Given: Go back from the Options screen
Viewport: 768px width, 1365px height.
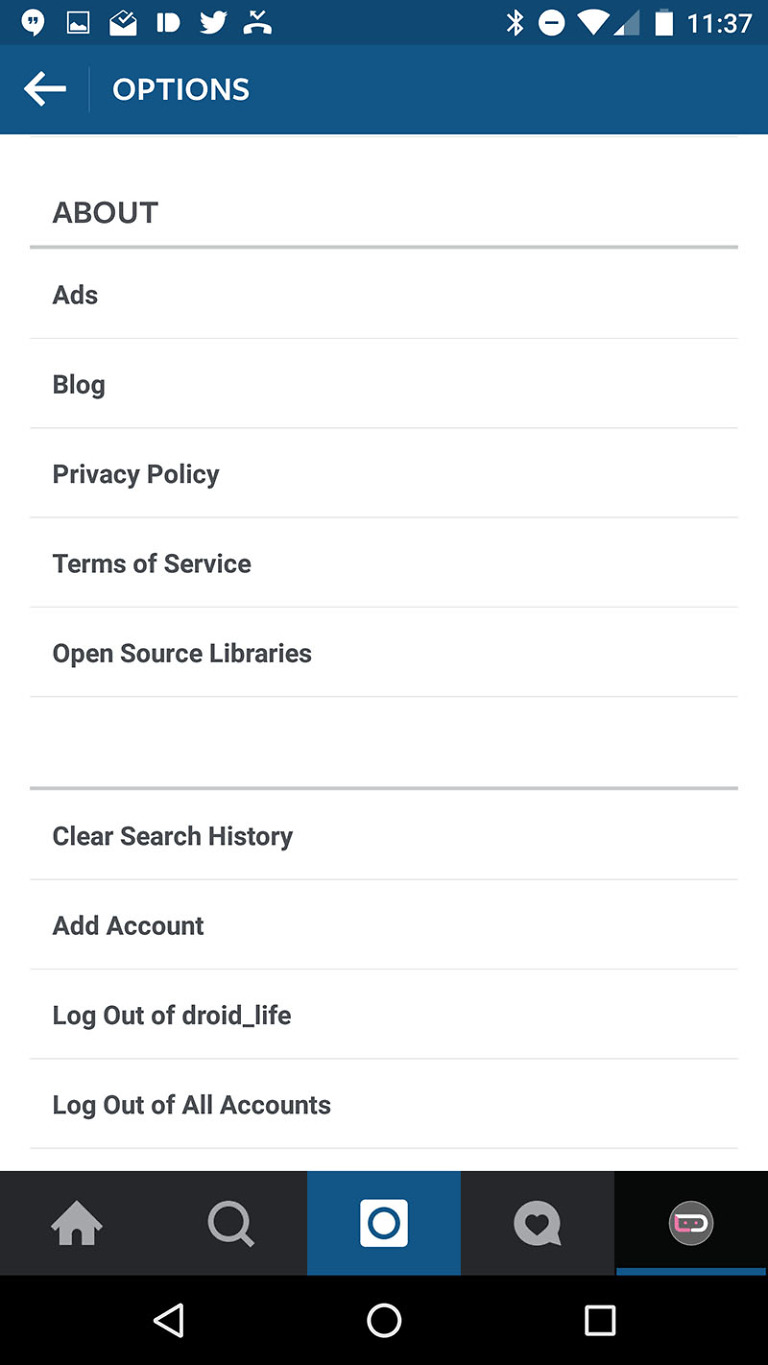Looking at the screenshot, I should click(x=45, y=89).
